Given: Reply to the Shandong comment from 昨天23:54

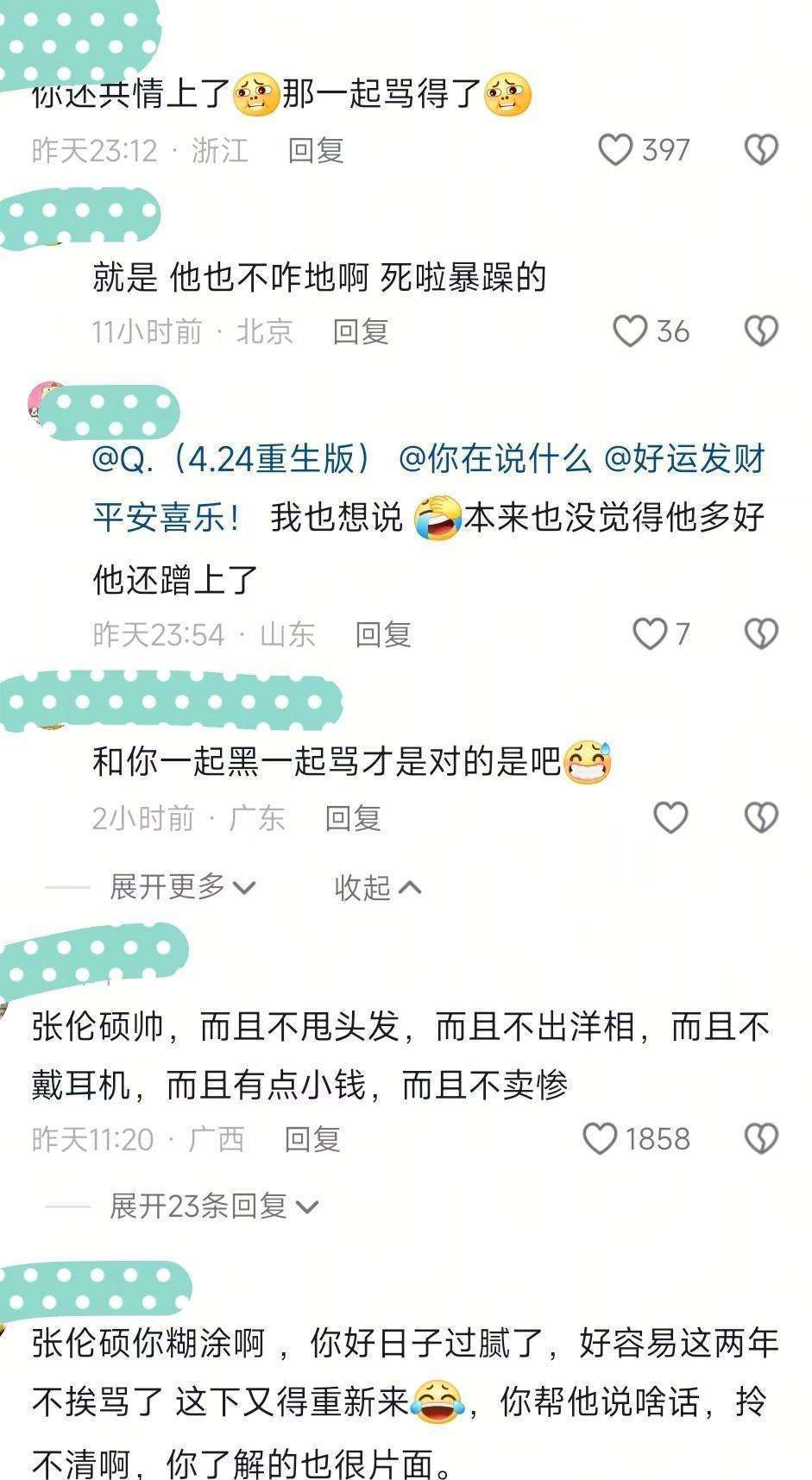Looking at the screenshot, I should tap(383, 634).
